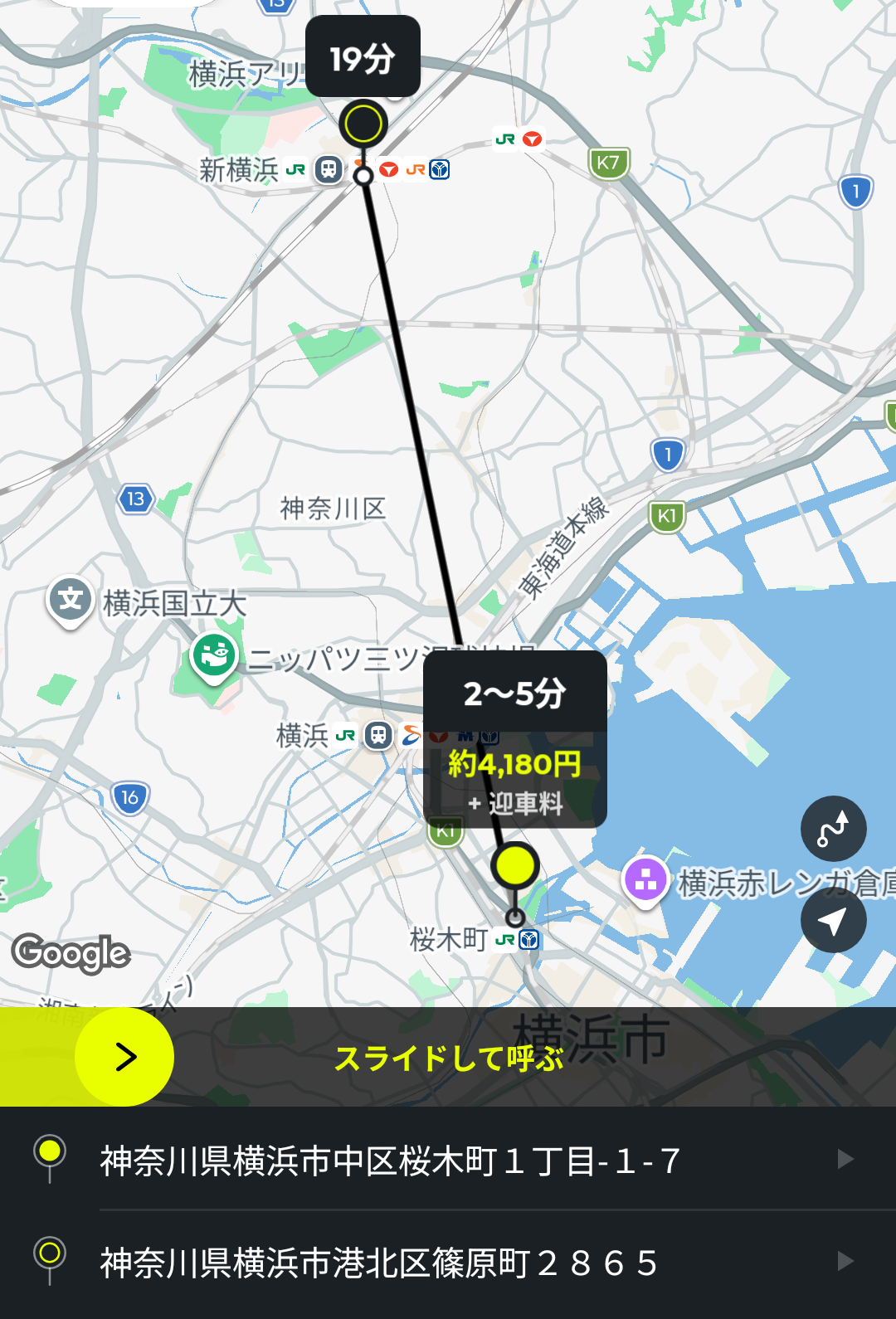Tap the yellow arrow on the スライドして呼ぶ slider

pos(124,1057)
